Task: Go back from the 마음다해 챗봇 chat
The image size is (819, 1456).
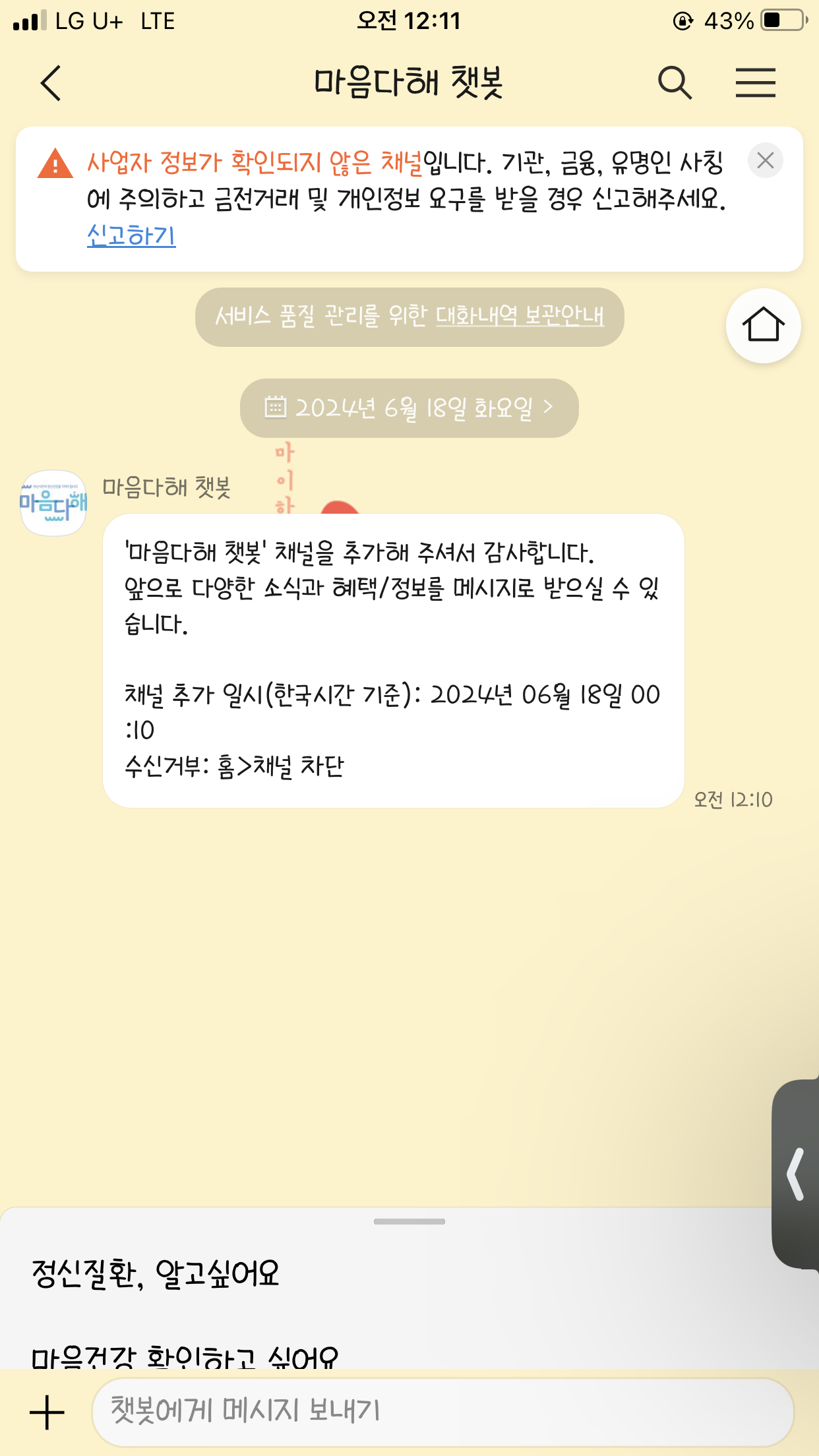Action: (x=51, y=83)
